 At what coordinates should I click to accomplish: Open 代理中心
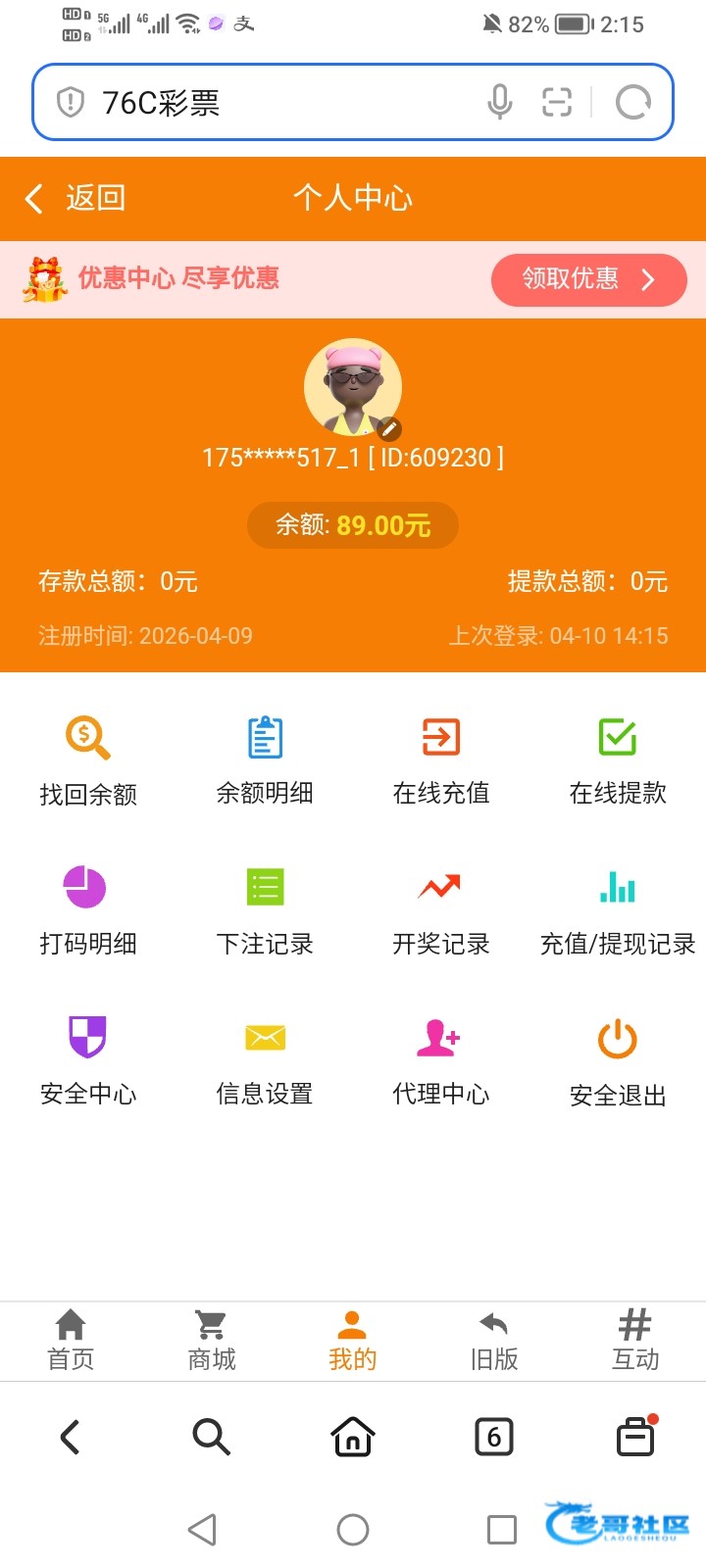tap(441, 1060)
